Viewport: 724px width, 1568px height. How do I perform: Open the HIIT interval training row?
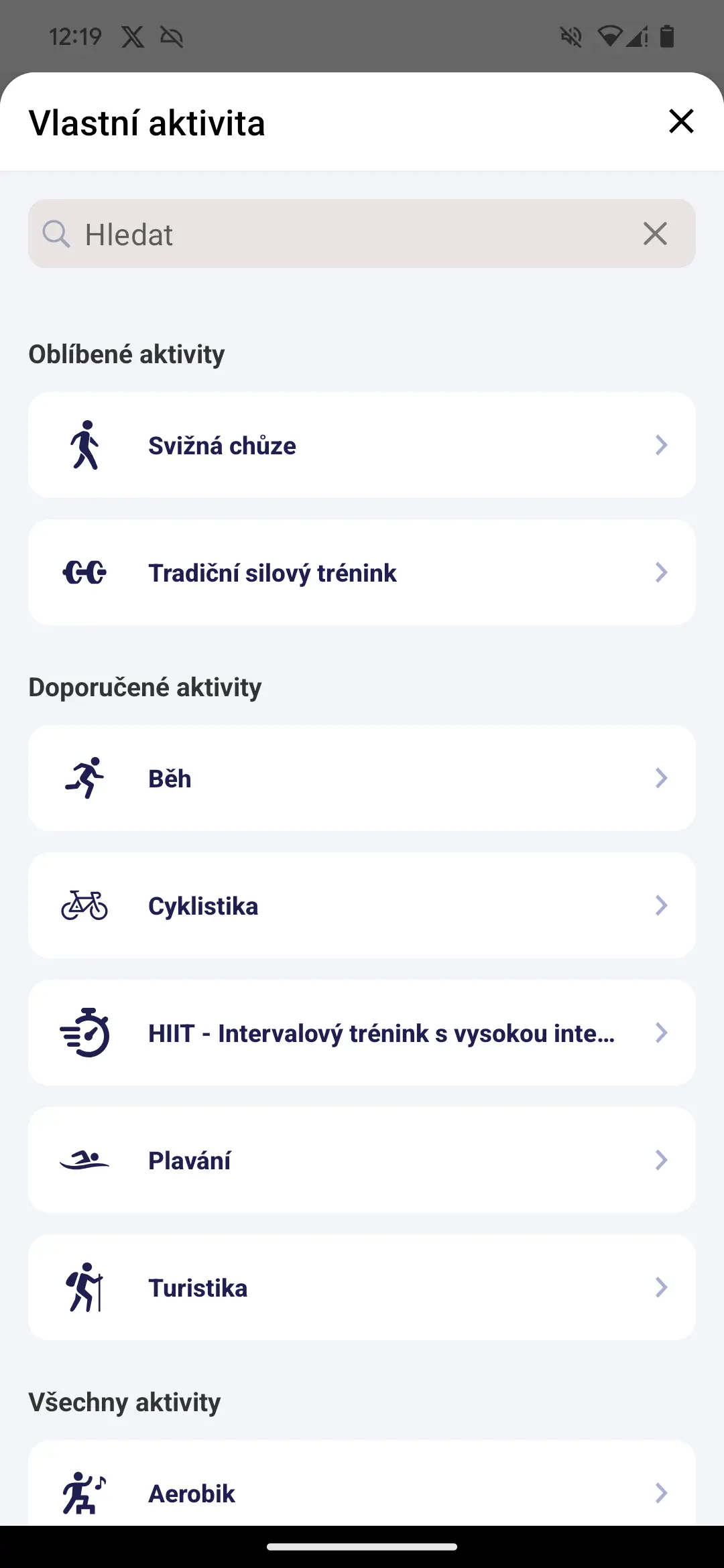[x=362, y=1033]
